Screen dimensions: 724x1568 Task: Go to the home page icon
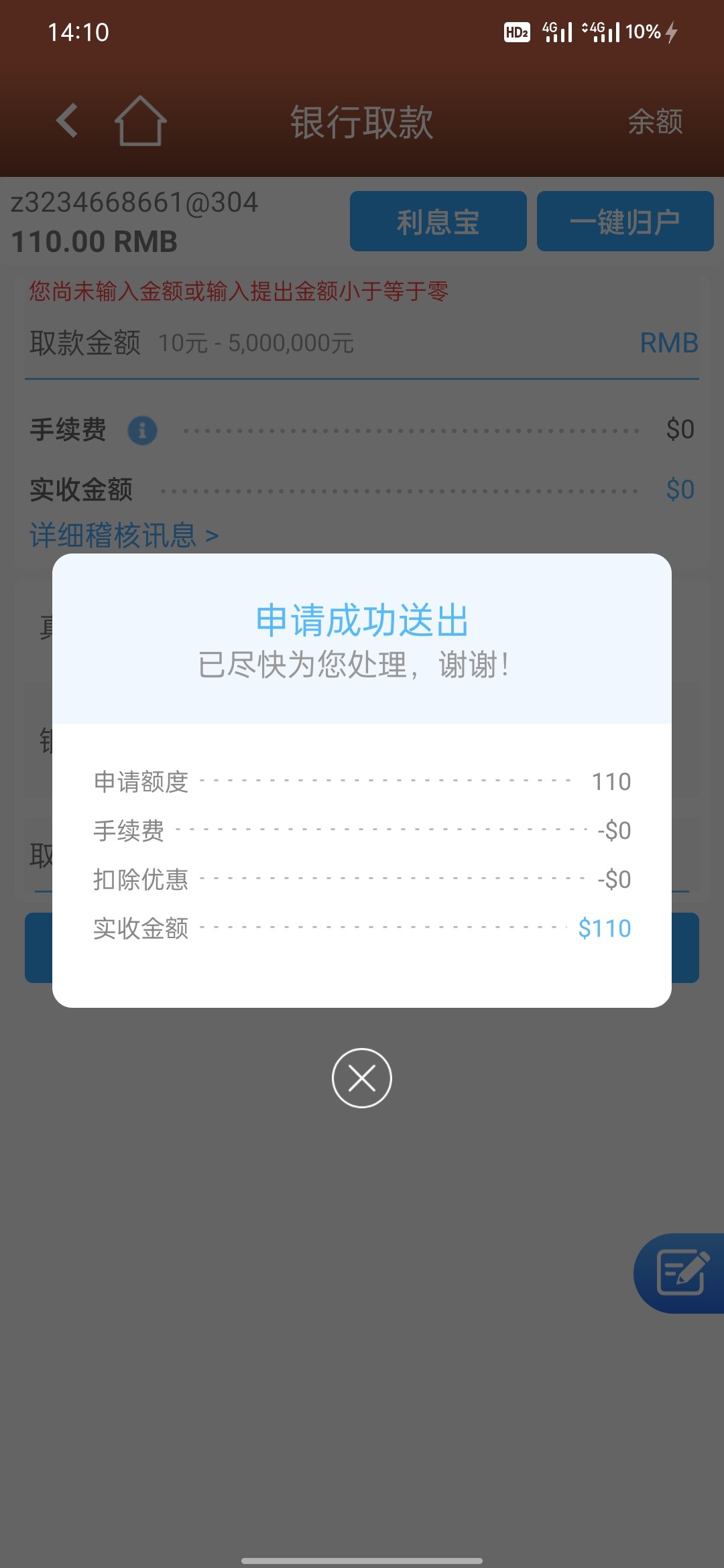[140, 121]
